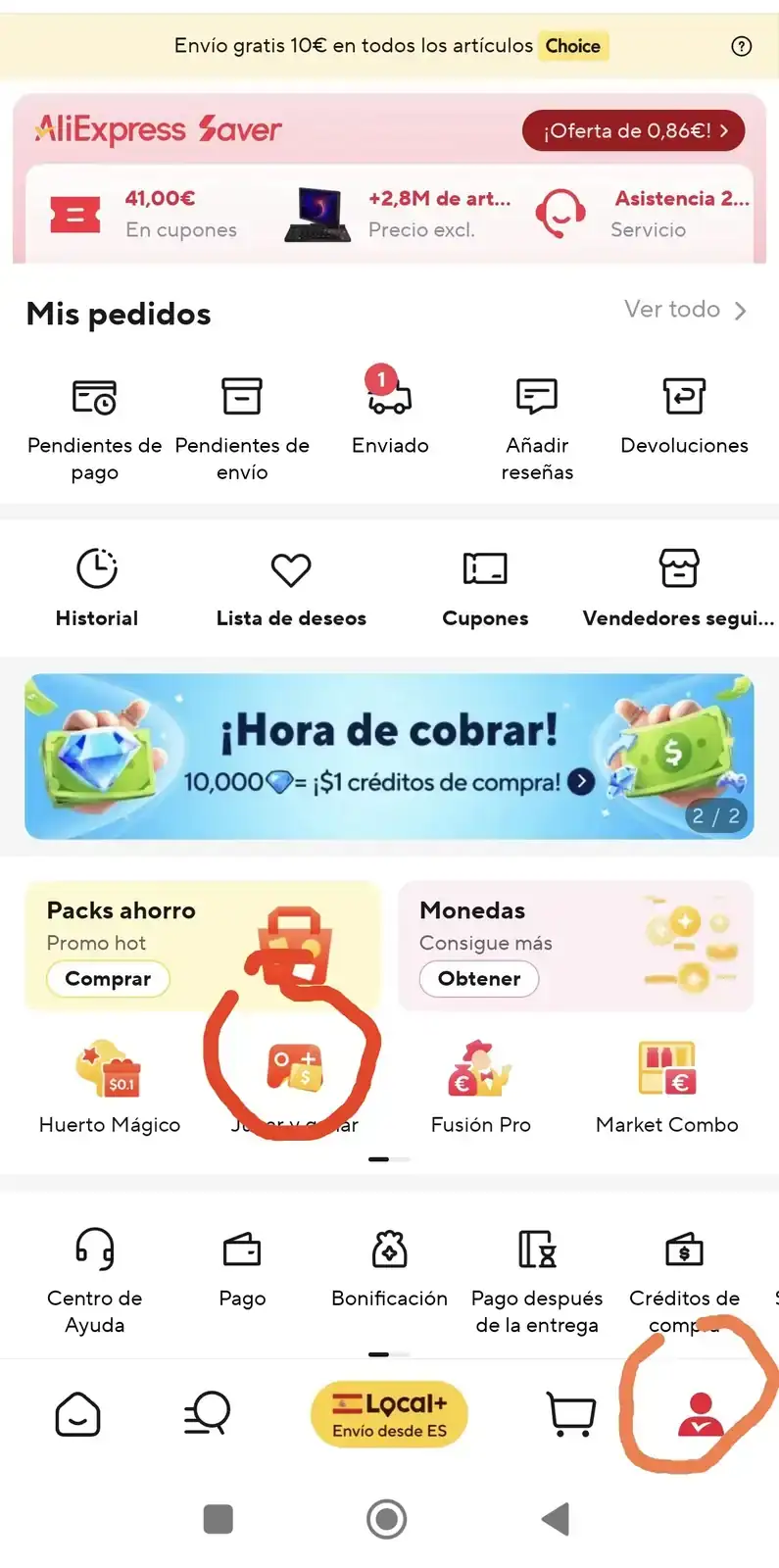Open the ¡Oferta de 0,86€! deal

(633, 130)
